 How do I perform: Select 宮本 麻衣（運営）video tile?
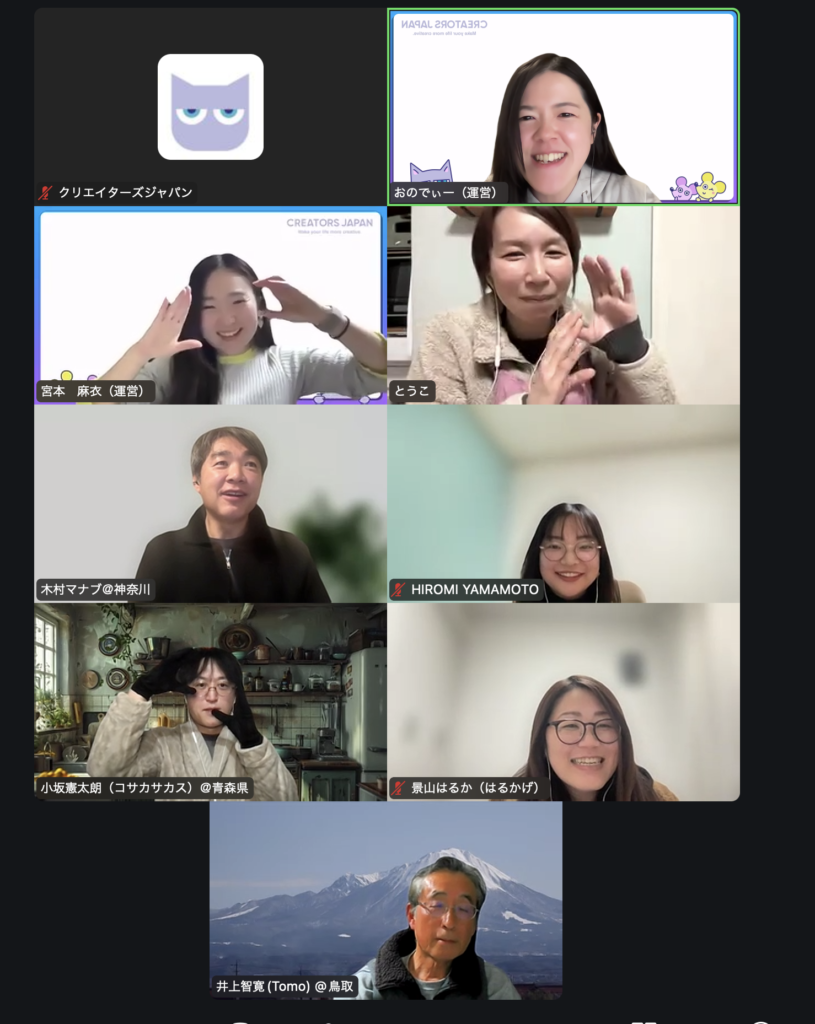[210, 305]
